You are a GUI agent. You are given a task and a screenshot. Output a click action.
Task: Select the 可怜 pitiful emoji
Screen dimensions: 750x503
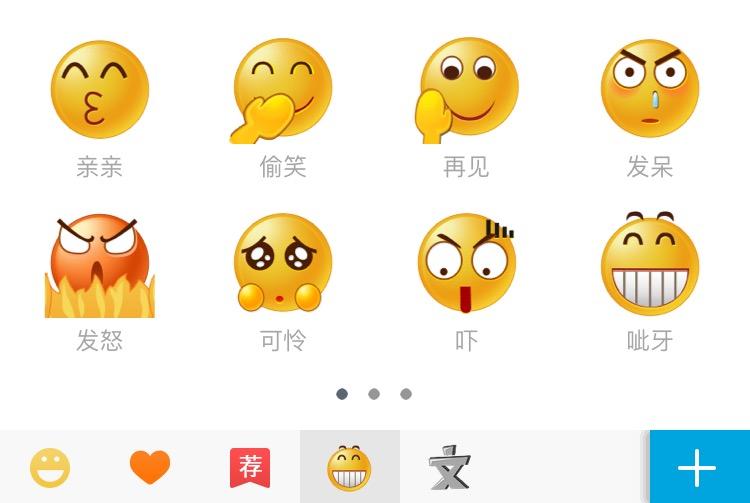click(x=282, y=265)
